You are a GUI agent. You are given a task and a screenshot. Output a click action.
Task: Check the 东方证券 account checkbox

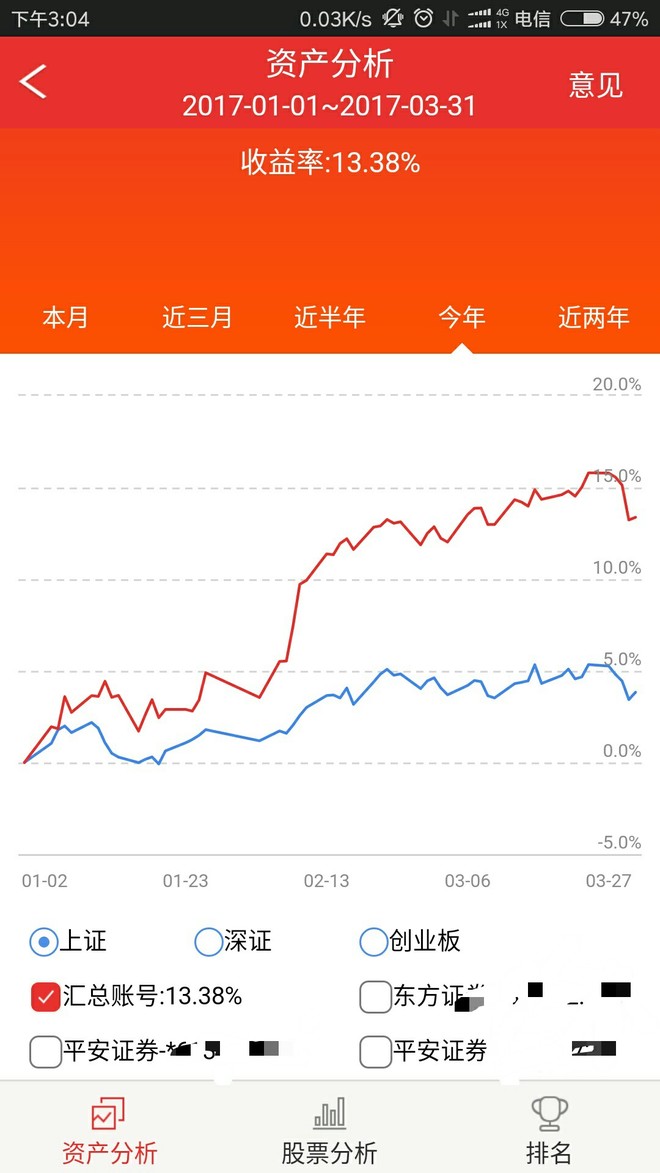pyautogui.click(x=375, y=997)
